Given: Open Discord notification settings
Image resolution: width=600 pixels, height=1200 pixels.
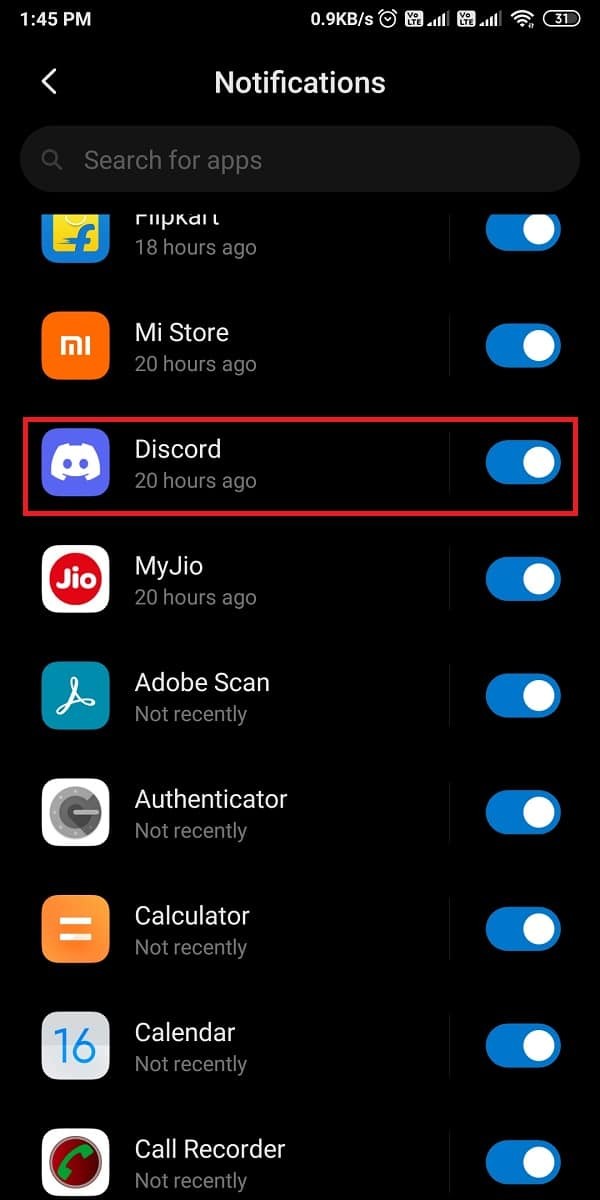Looking at the screenshot, I should (x=240, y=463).
